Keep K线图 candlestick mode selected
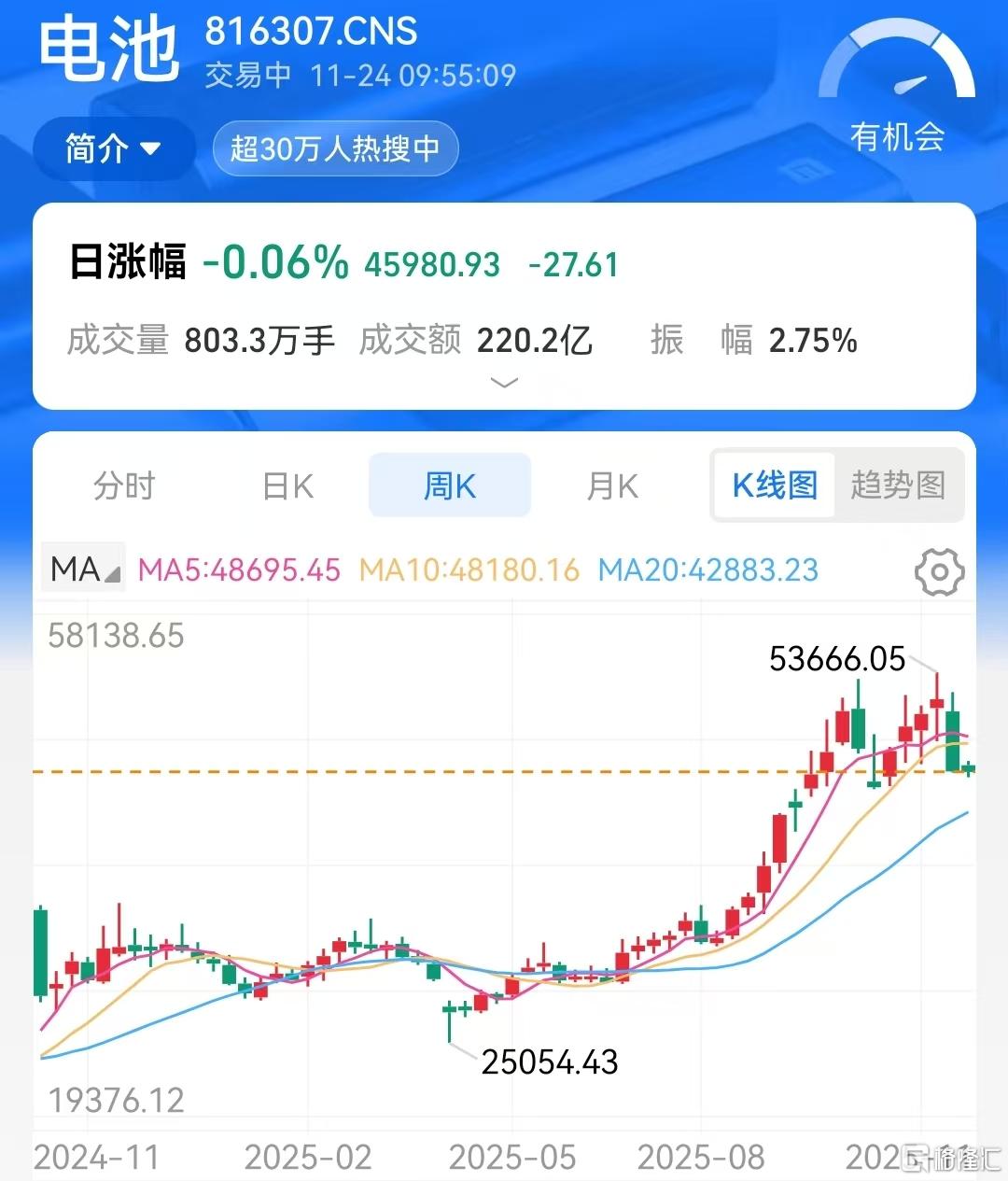Screen dimensions: 1008x1181 [774, 485]
